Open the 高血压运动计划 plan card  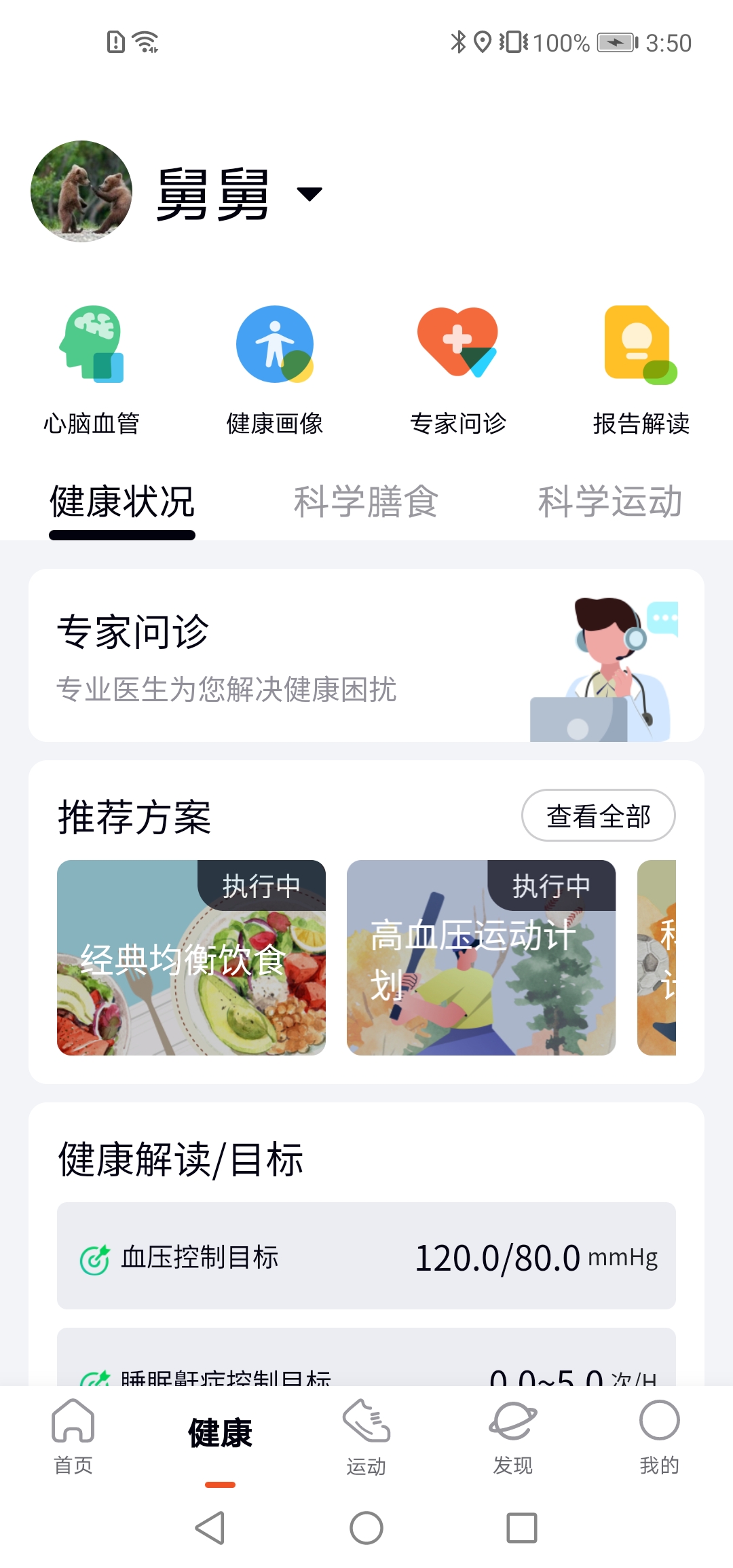481,958
